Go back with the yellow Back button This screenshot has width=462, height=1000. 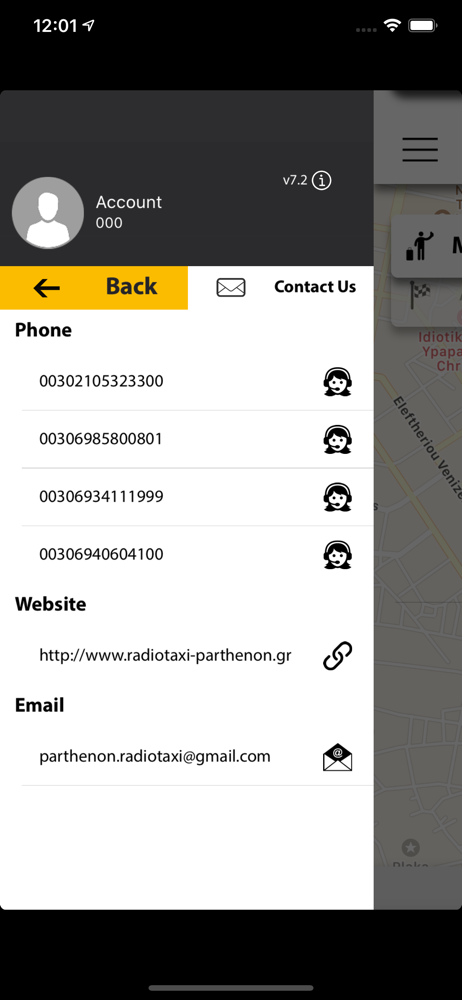coord(94,288)
